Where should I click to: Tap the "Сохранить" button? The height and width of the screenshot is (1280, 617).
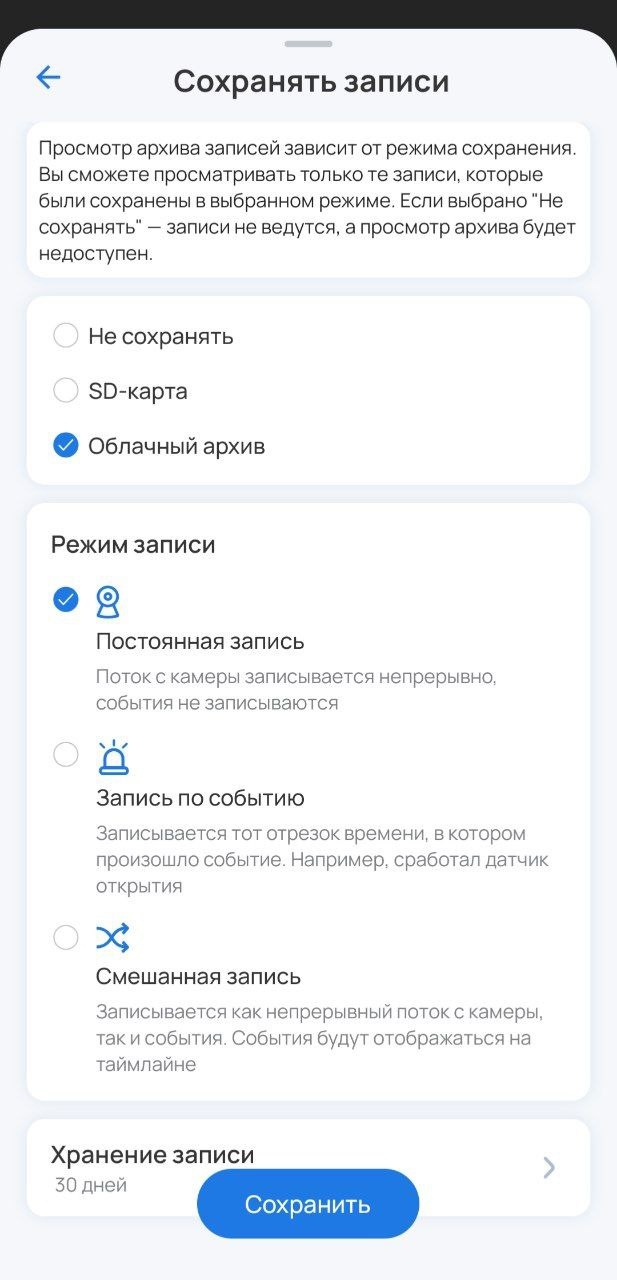pyautogui.click(x=308, y=1204)
